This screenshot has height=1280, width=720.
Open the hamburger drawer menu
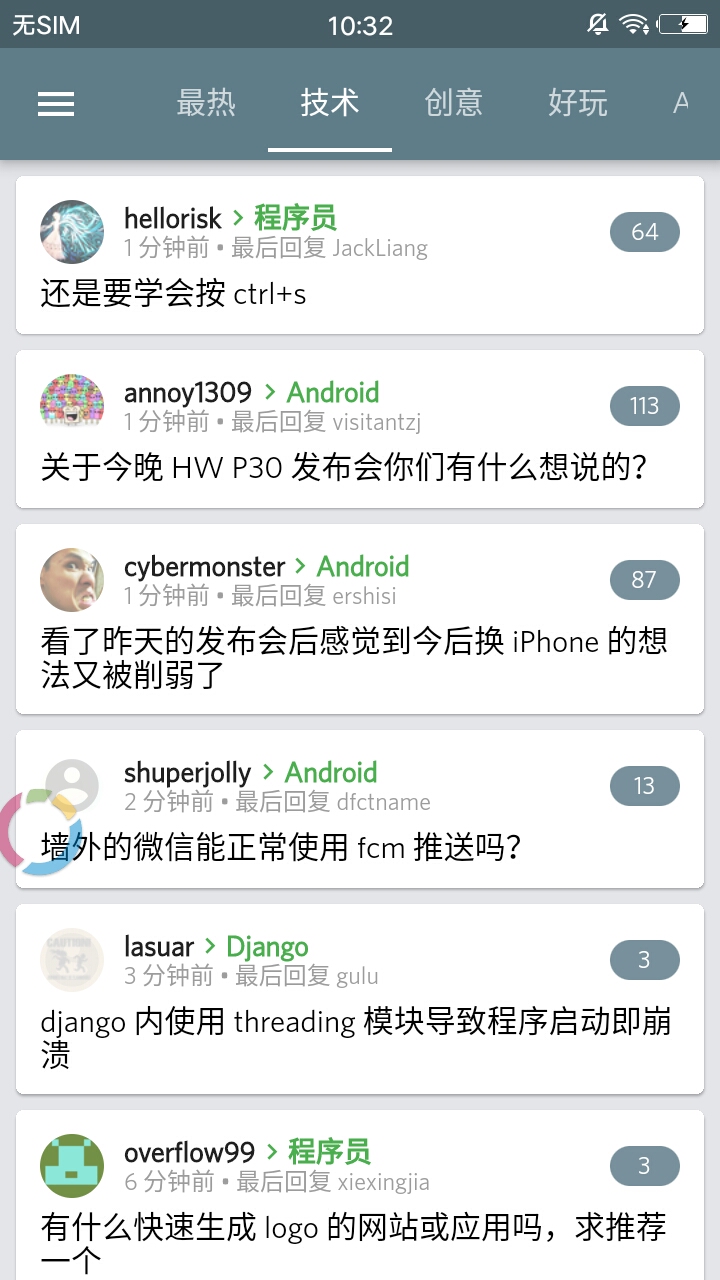click(56, 104)
